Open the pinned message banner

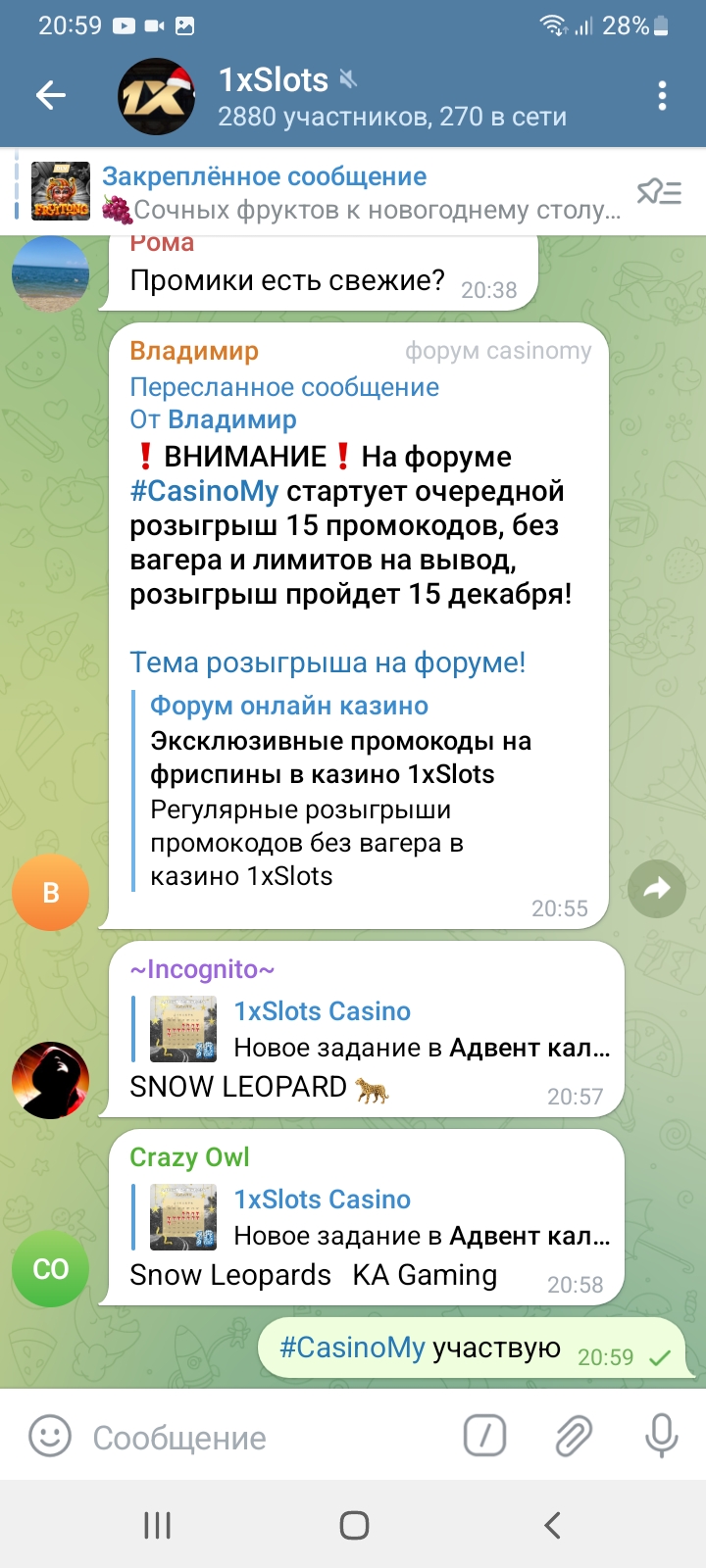324,192
